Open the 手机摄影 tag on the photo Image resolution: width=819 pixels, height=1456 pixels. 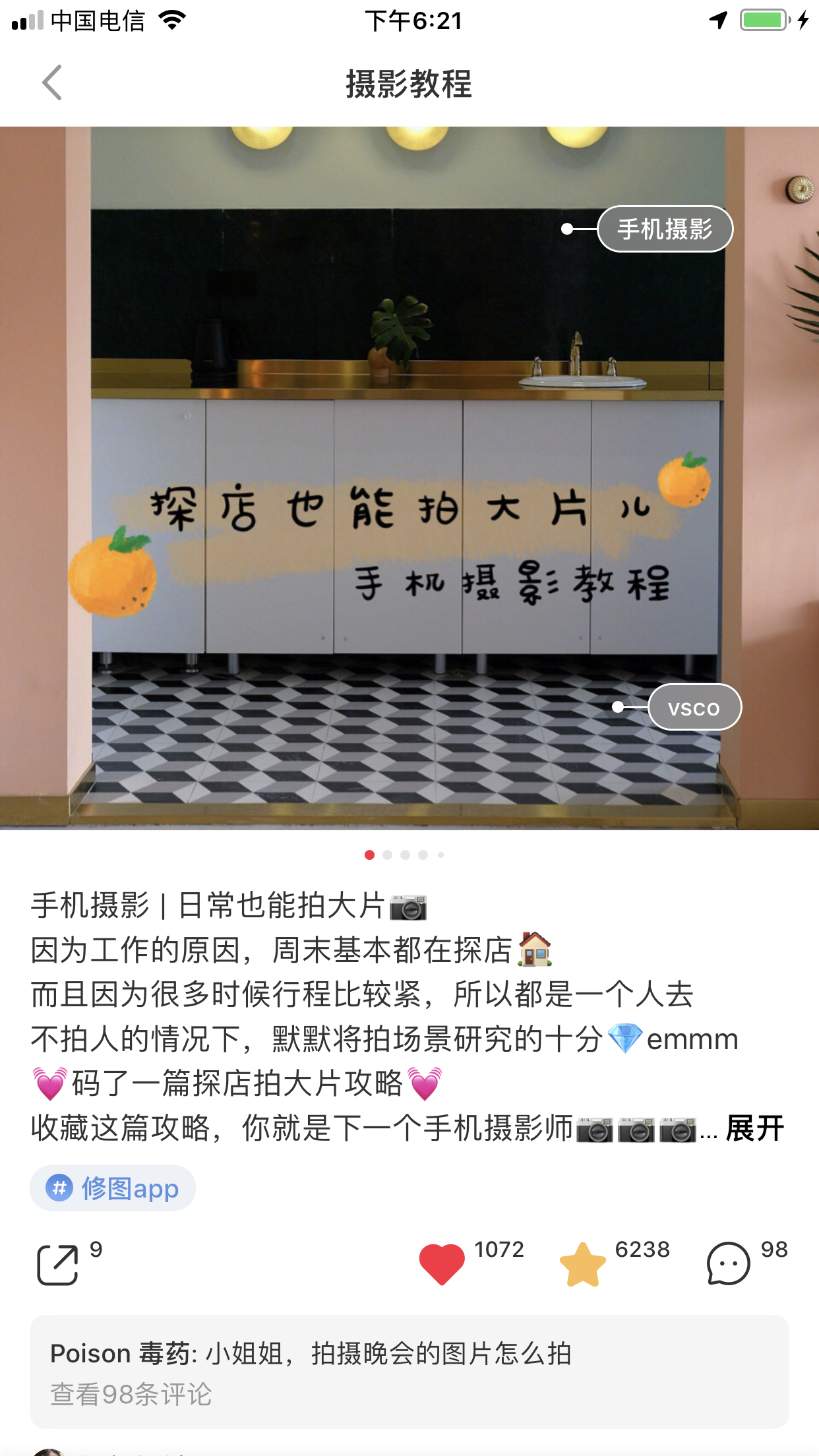click(x=665, y=229)
